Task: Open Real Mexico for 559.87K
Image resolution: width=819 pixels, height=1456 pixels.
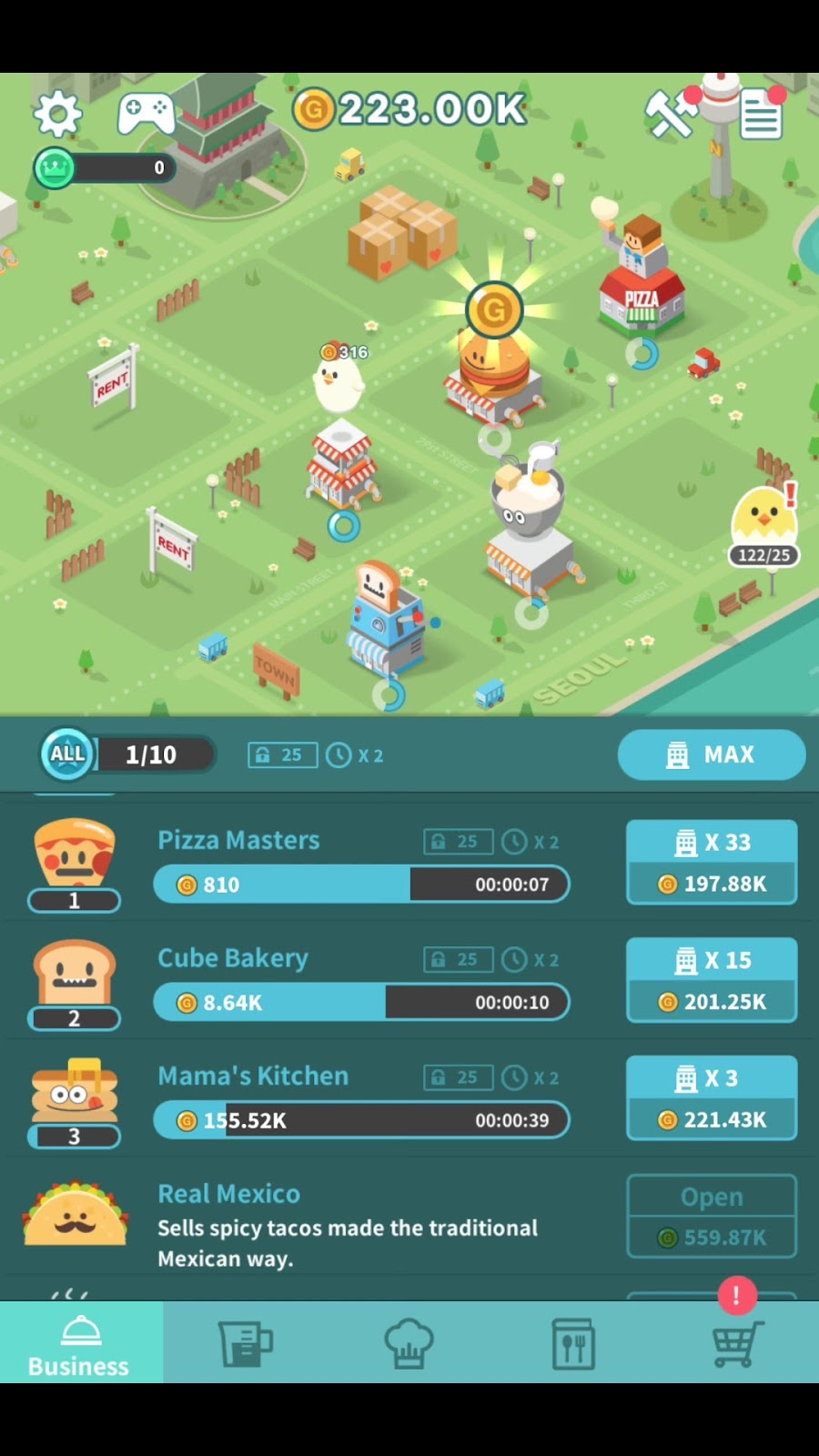Action: [712, 1217]
